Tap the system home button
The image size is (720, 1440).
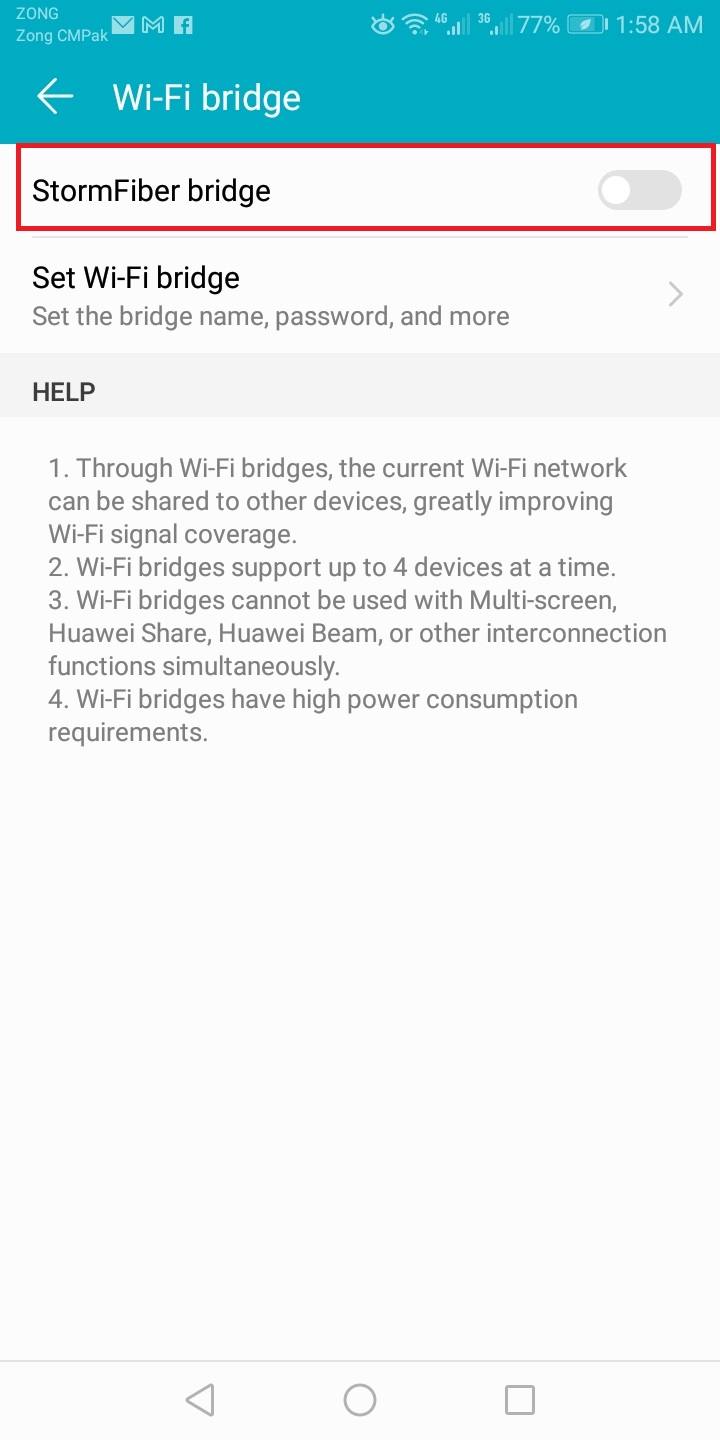(360, 1400)
